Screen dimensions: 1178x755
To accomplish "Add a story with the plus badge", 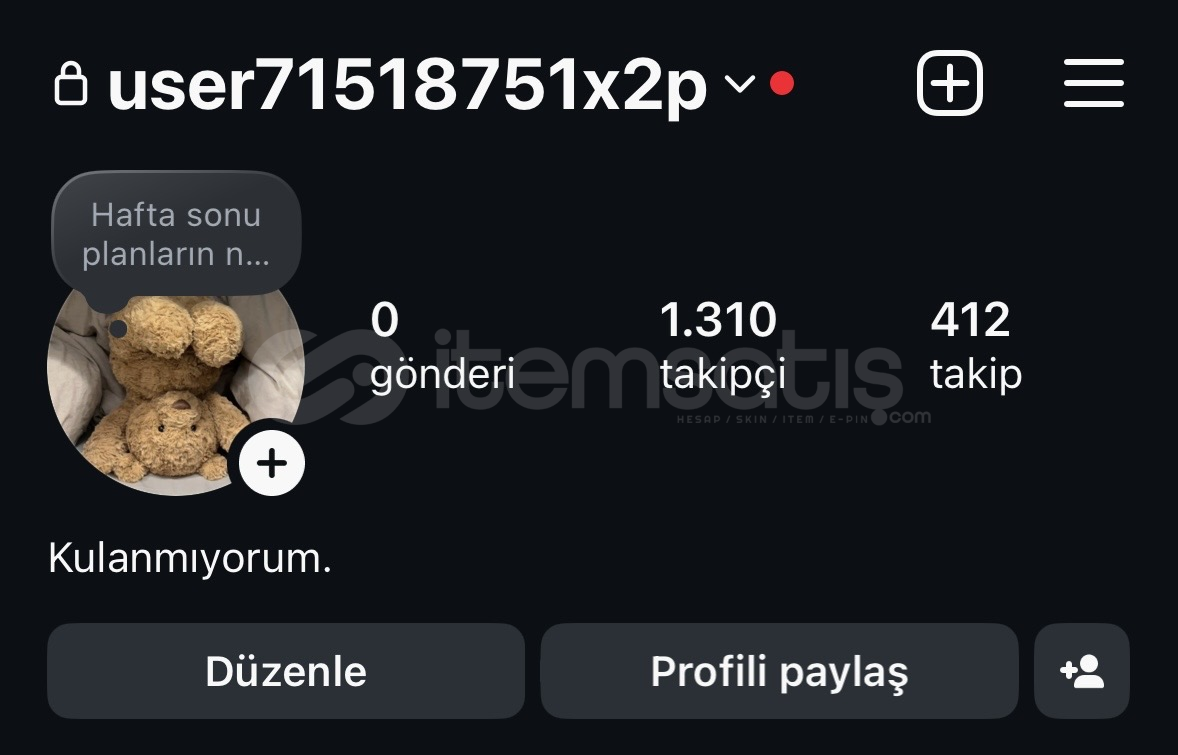I will pos(271,463).
